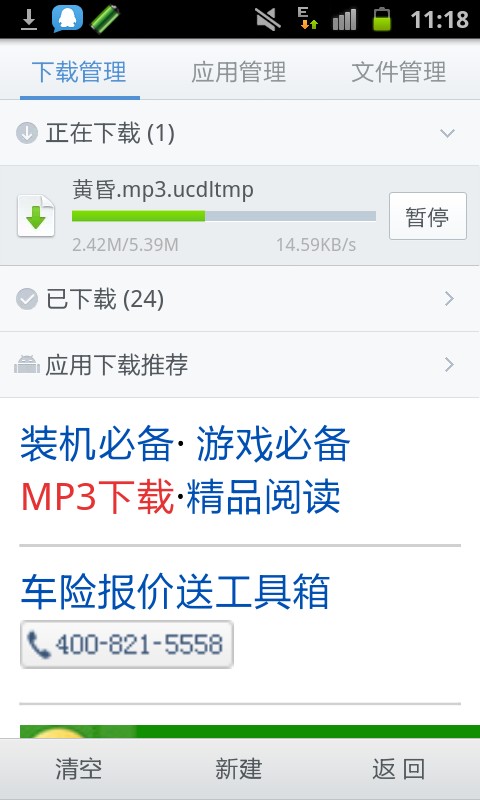Open the 精品阅读 link
The height and width of the screenshot is (800, 480).
coord(263,497)
